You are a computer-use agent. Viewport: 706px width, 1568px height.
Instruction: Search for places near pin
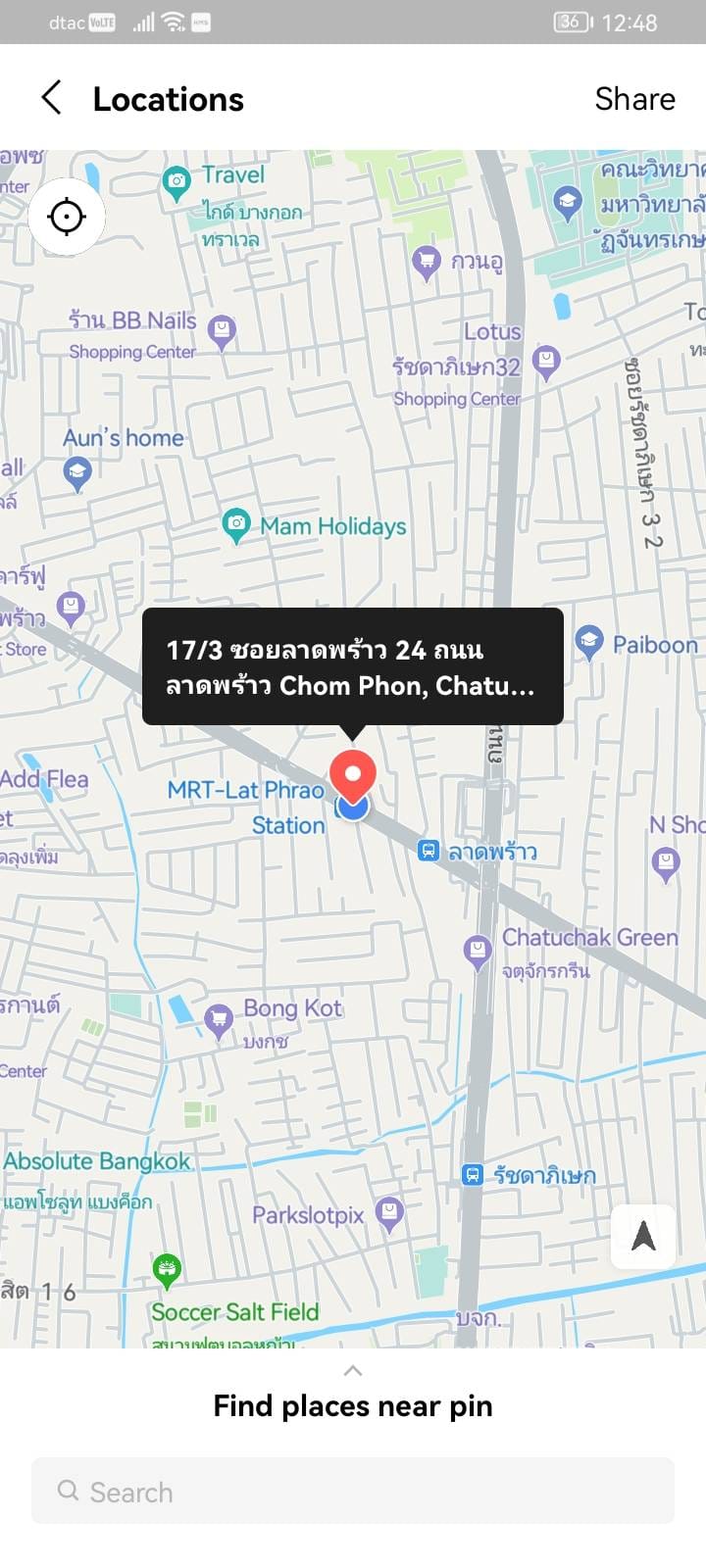click(x=353, y=1492)
